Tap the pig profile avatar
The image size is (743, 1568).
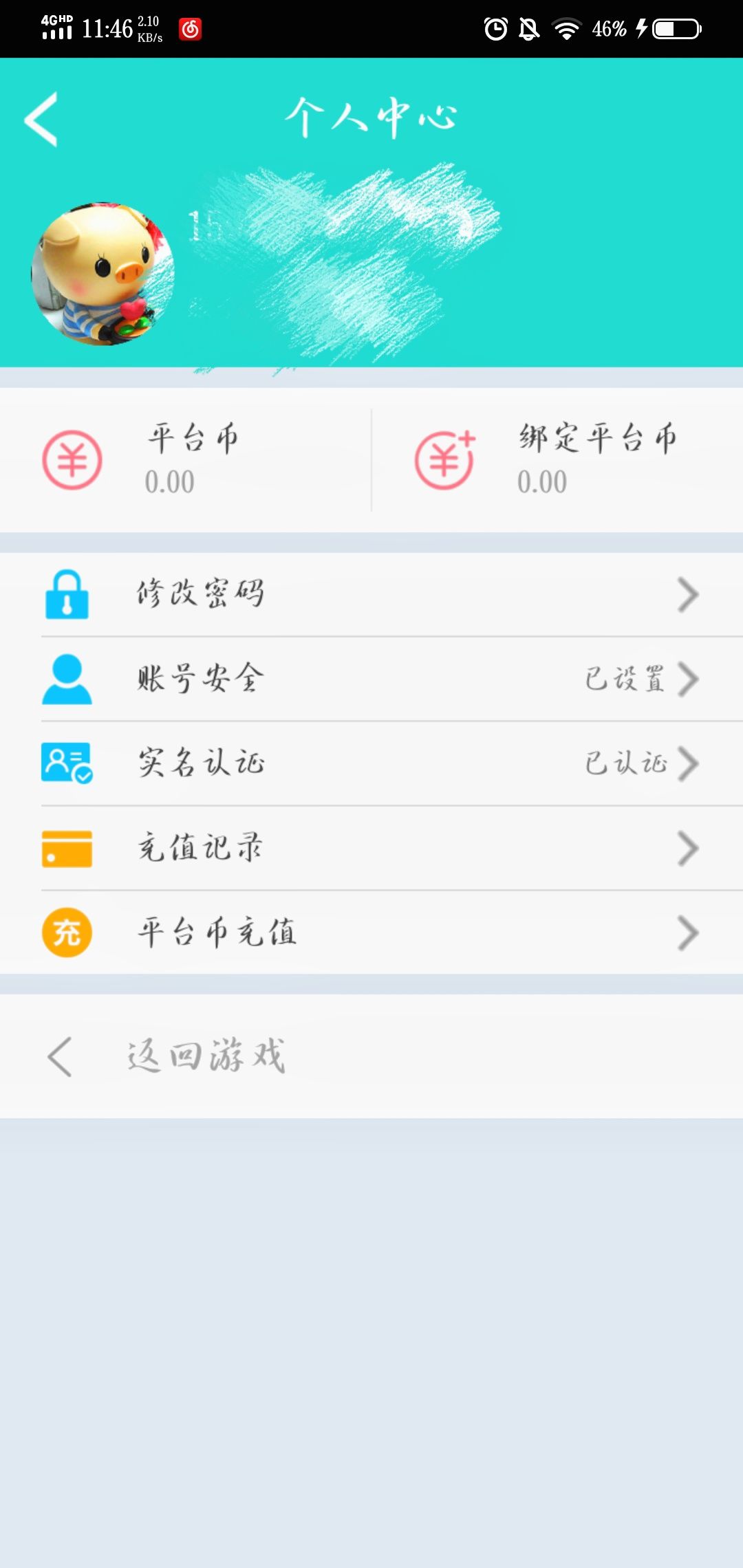pyautogui.click(x=103, y=274)
